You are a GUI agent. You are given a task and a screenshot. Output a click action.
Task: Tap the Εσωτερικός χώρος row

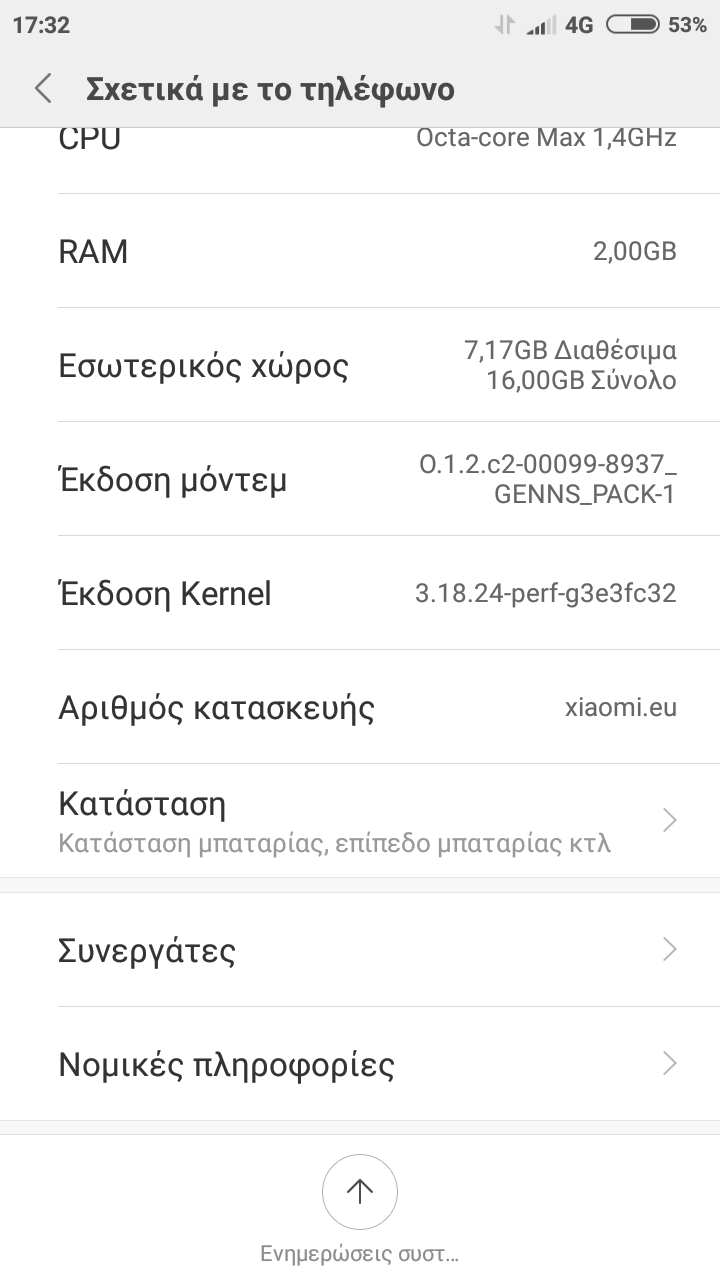coord(360,365)
